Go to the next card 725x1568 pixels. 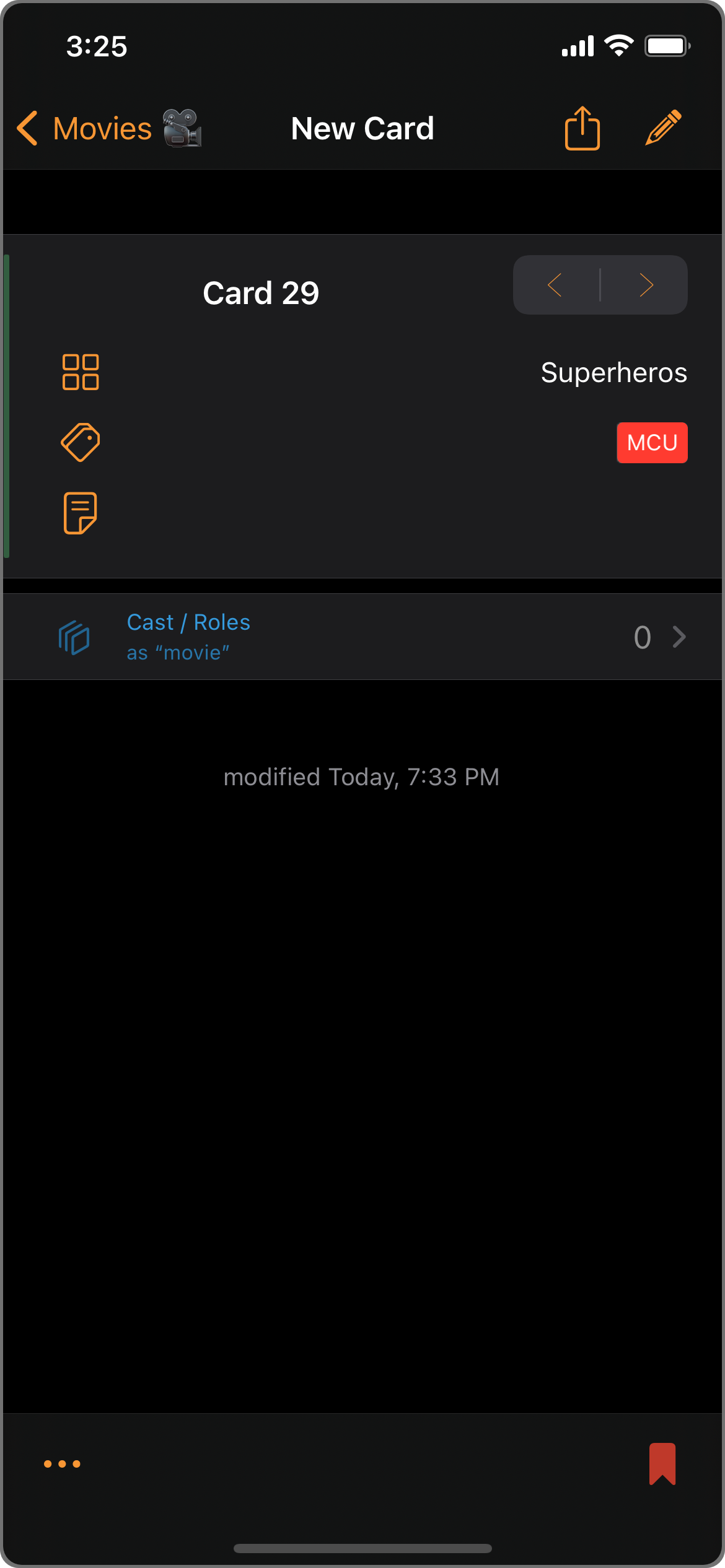(x=646, y=285)
